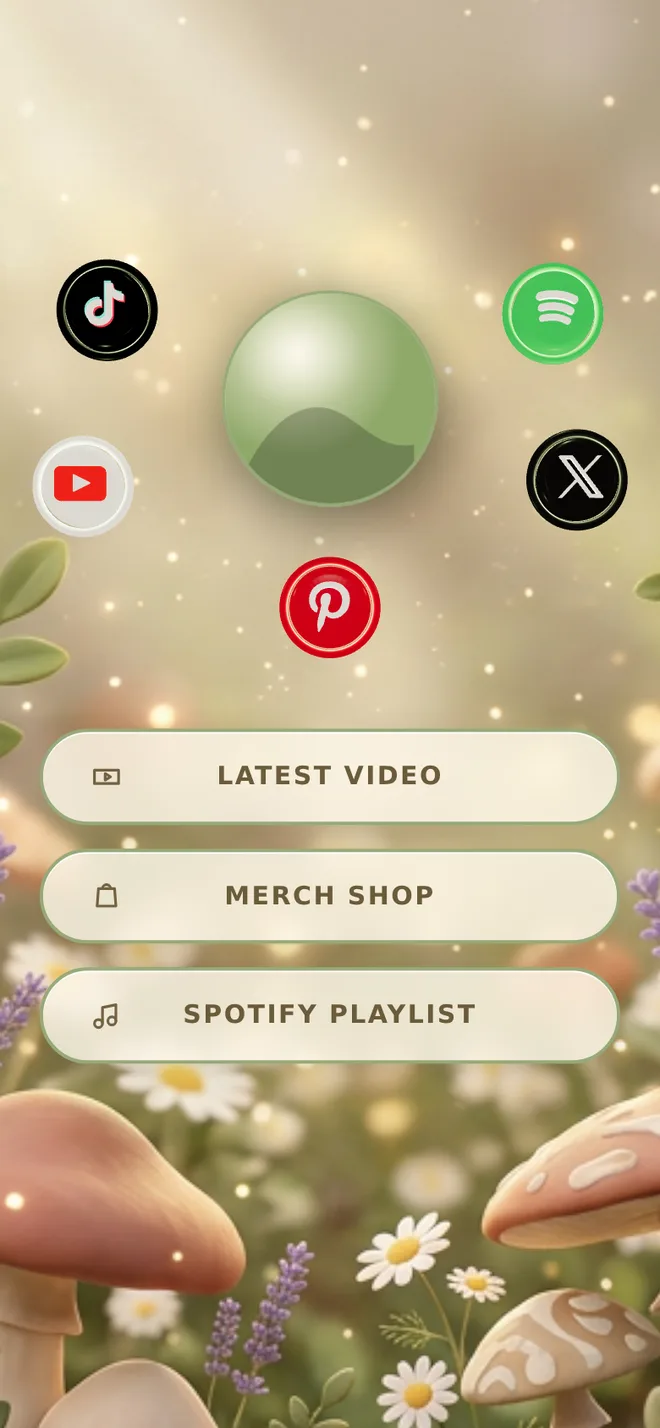
Task: Open the TikTok profile icon
Action: point(107,310)
